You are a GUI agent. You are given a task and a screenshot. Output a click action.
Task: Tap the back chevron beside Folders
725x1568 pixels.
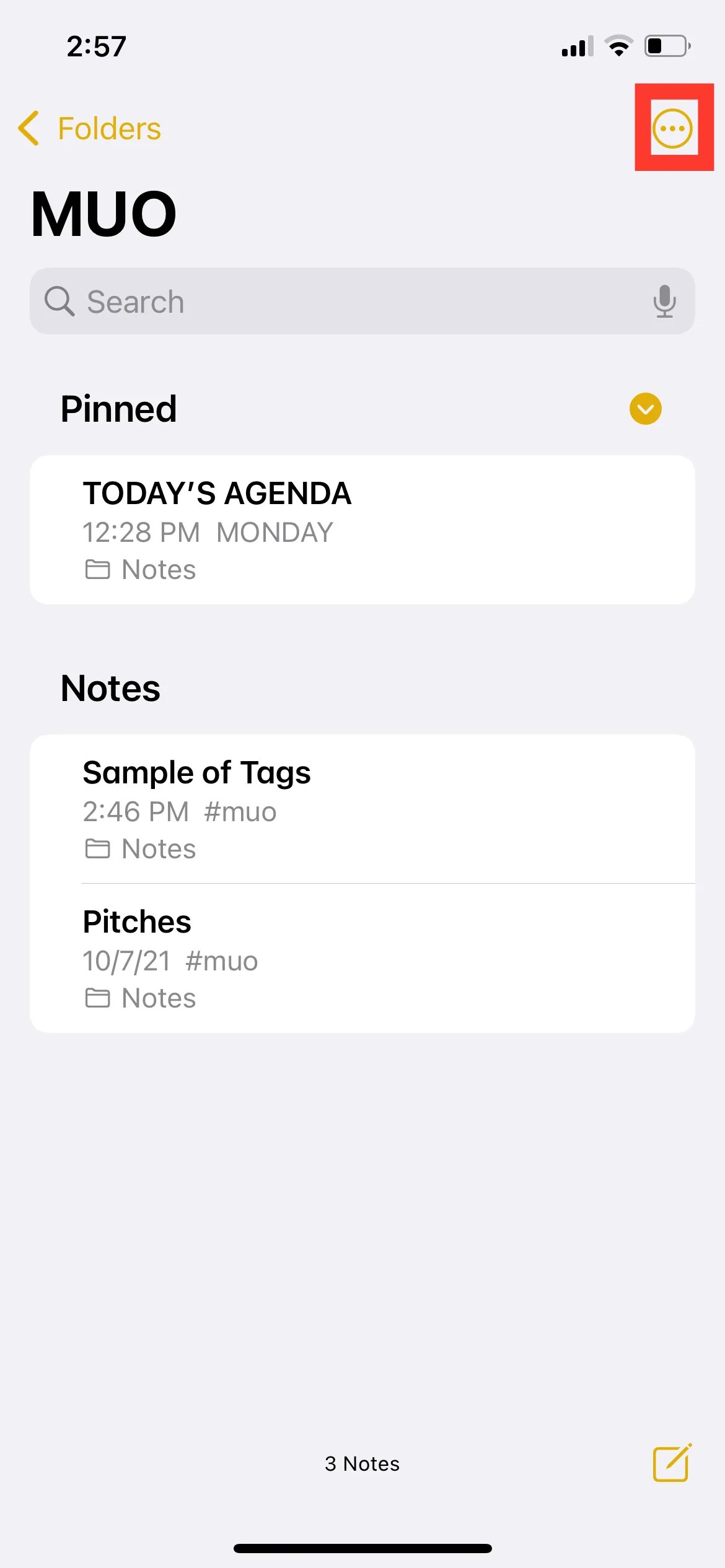(27, 128)
